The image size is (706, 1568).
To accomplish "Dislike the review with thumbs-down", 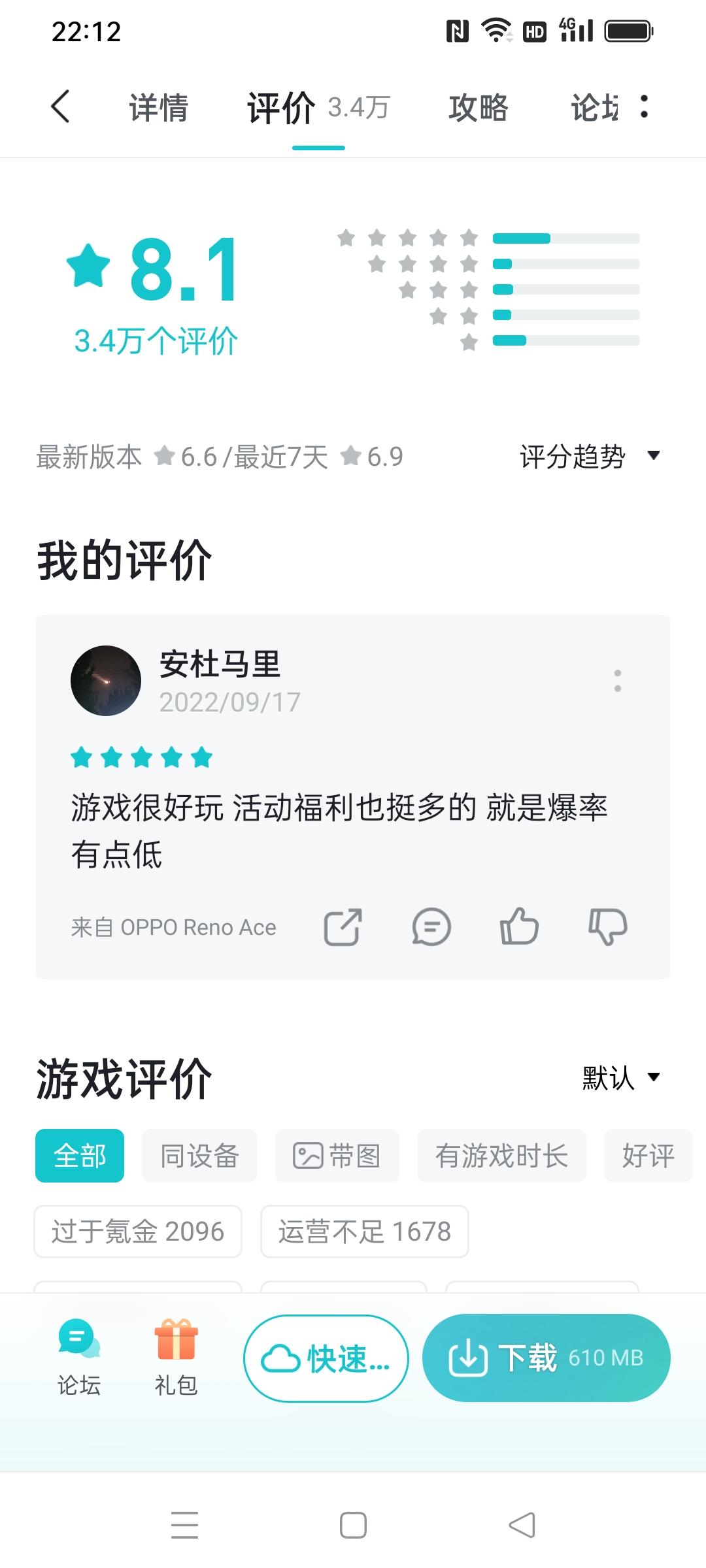I will (609, 927).
